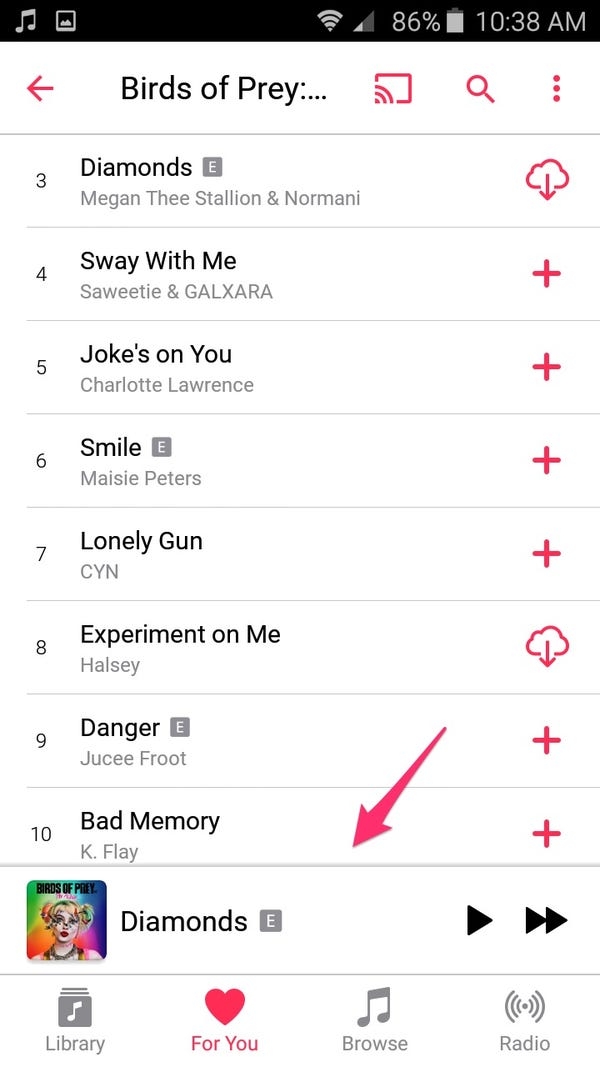
Task: Add Bad Memory to library
Action: pos(546,832)
